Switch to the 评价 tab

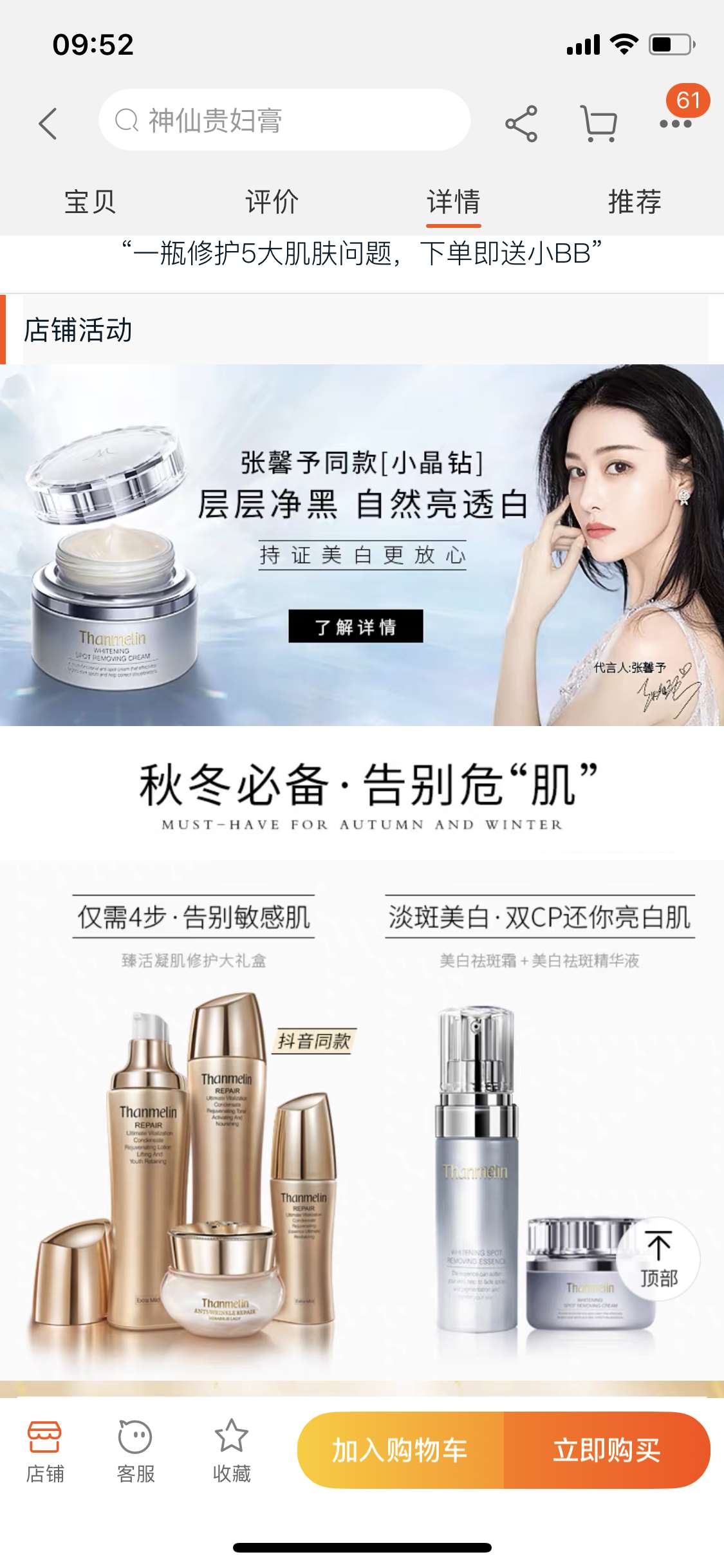point(272,202)
